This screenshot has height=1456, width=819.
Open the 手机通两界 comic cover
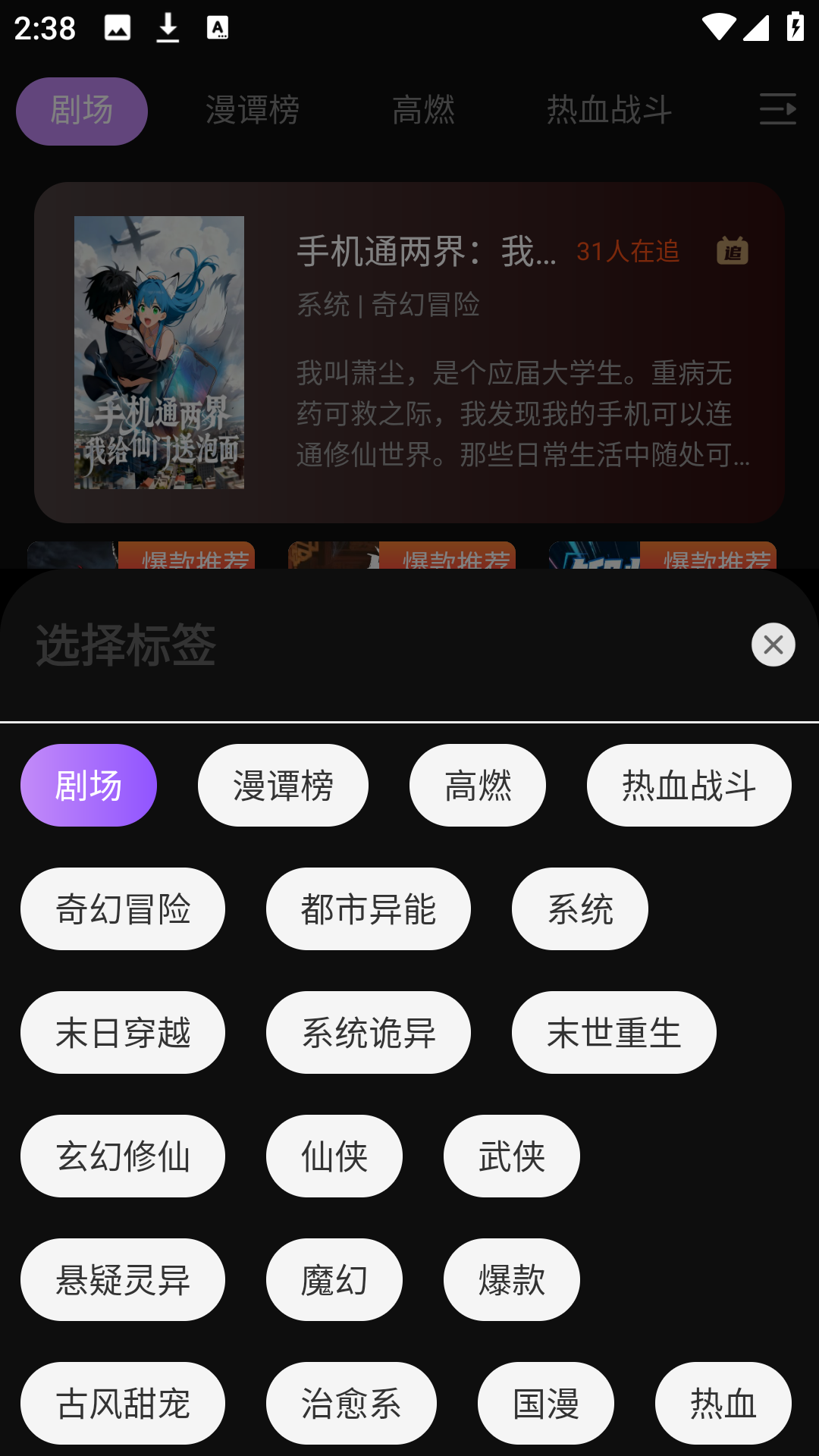(x=158, y=353)
